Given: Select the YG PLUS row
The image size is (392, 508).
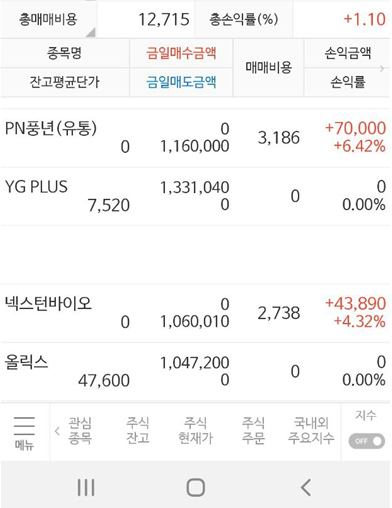Looking at the screenshot, I should click(195, 196).
